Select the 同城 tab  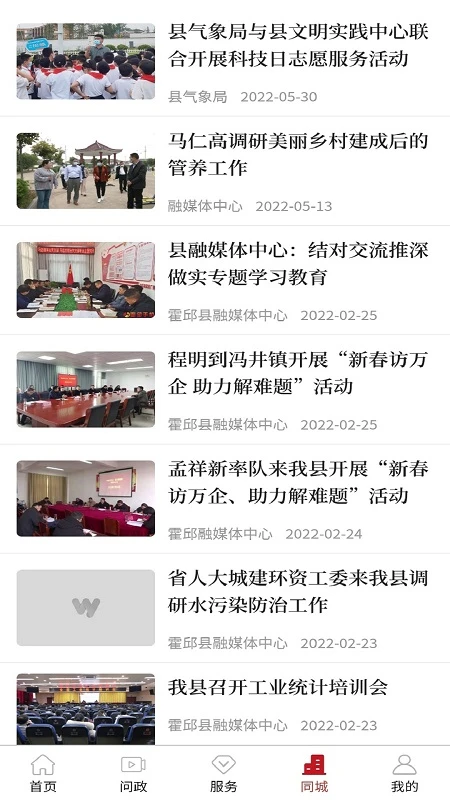pos(314,773)
